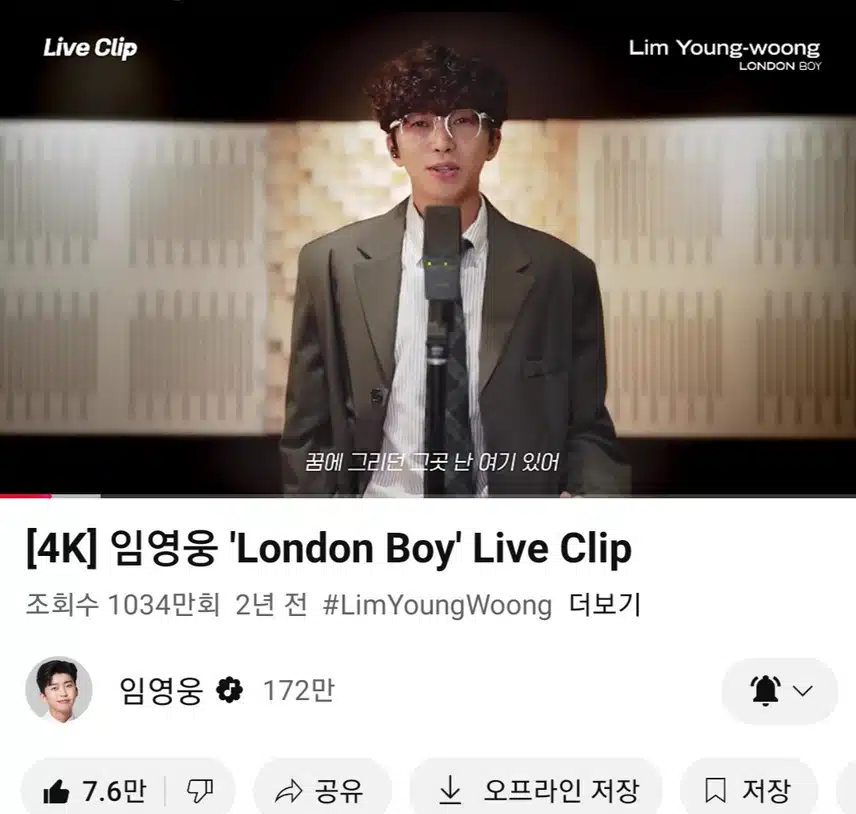
Task: Like the video with 7.6만 likes
Action: tap(95, 792)
